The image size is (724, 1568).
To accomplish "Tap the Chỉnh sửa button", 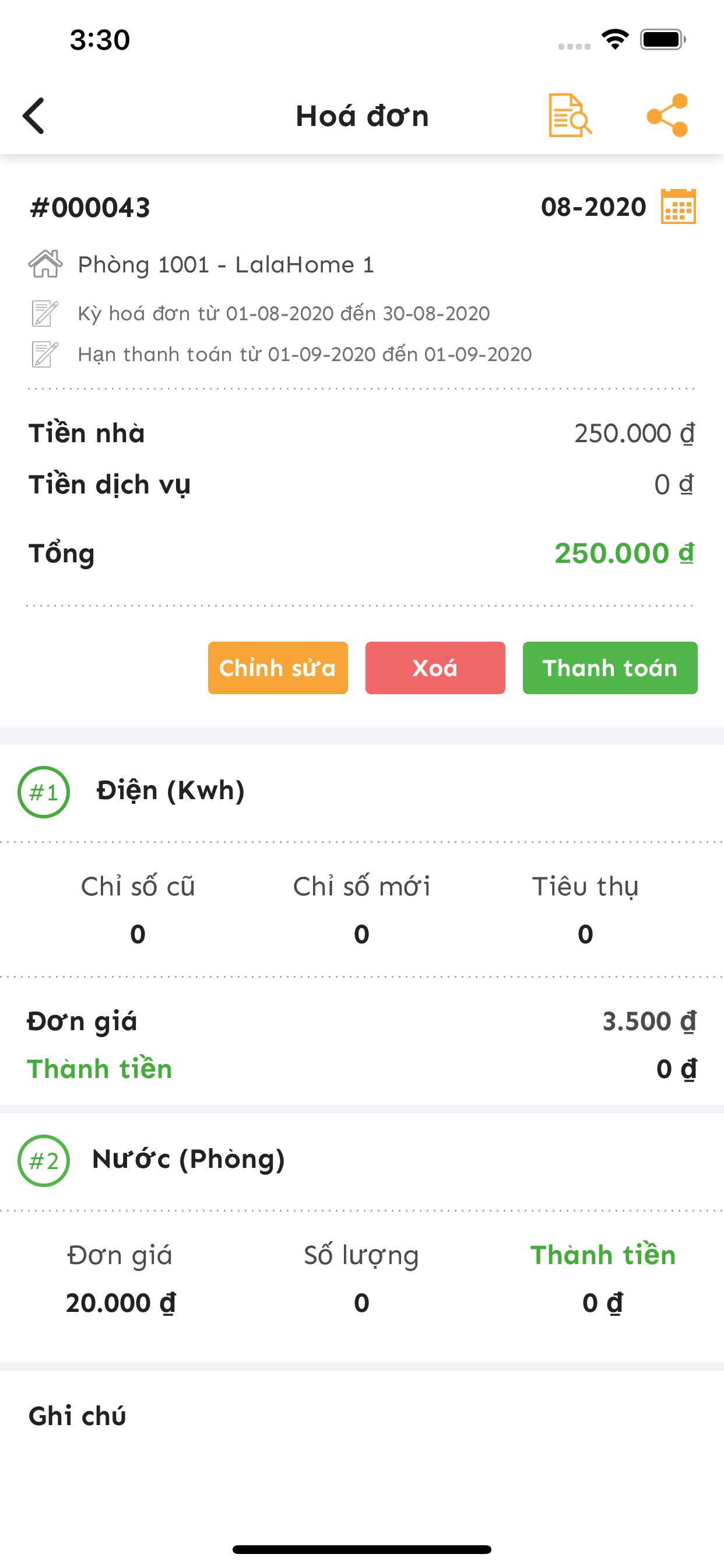I will (278, 668).
